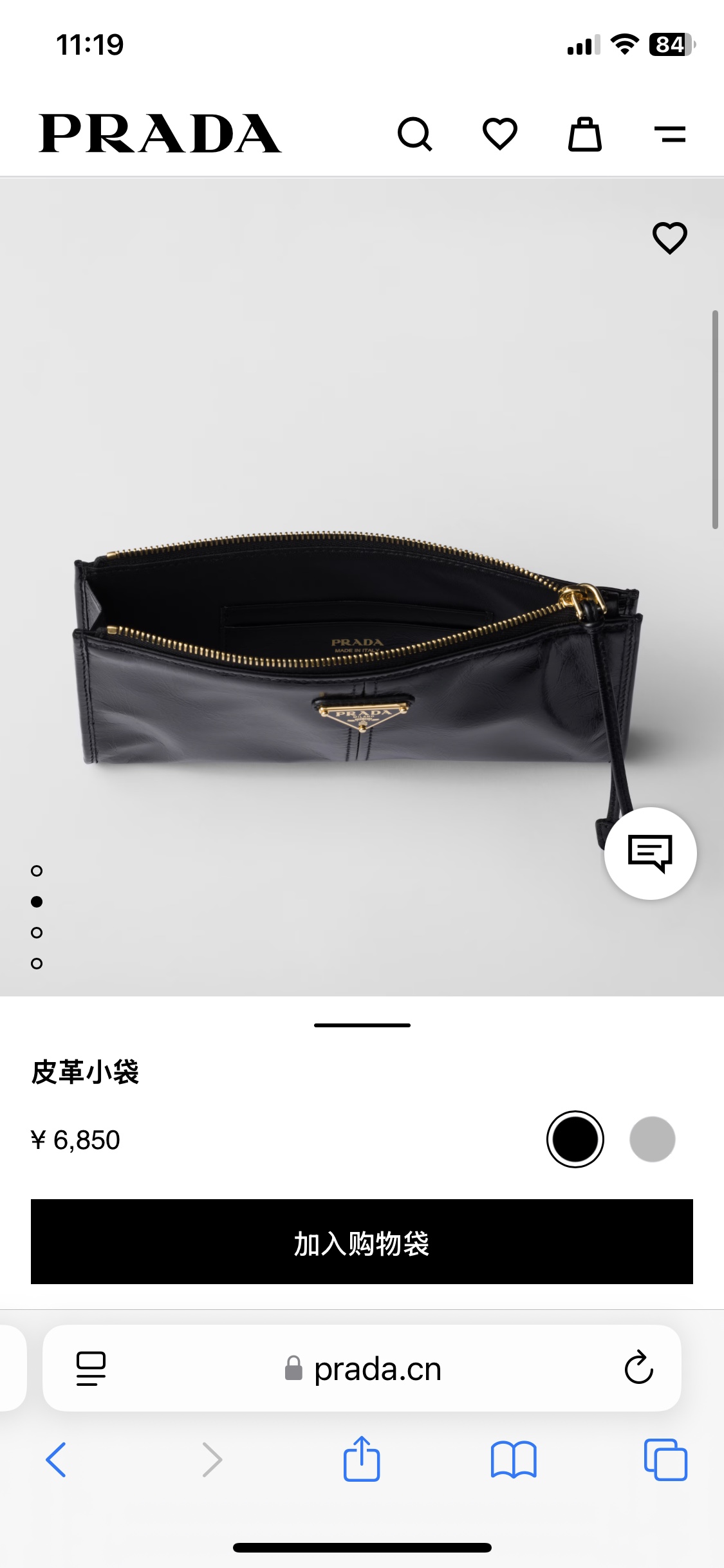
Task: Tap the prada.cn address bar
Action: click(376, 1369)
